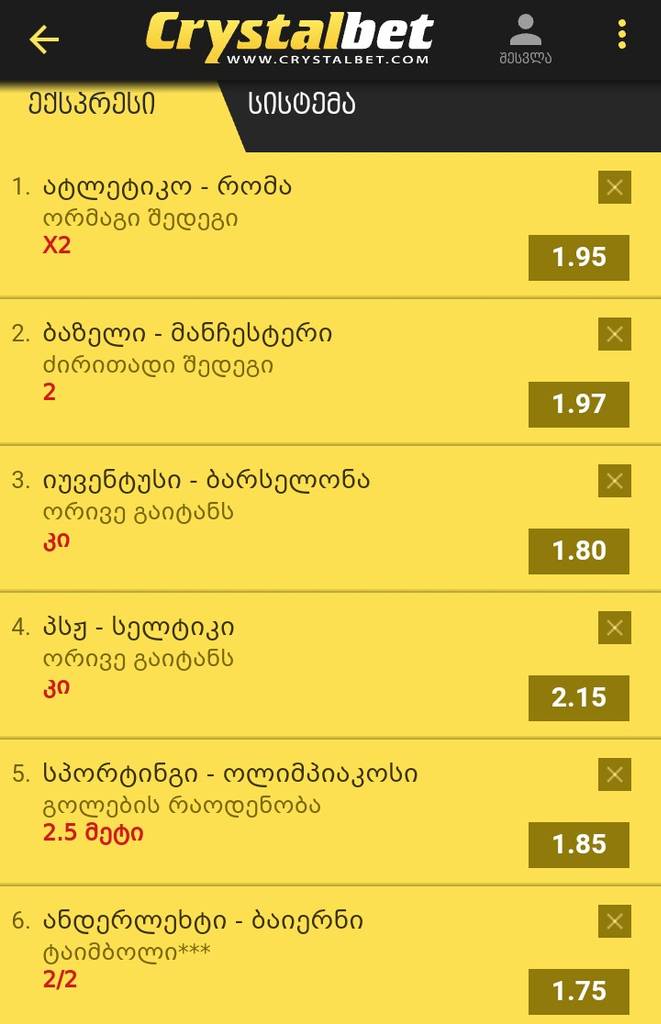Remove the ბაზელი - მანჩესტერი bet
The image size is (661, 1024).
(x=614, y=334)
